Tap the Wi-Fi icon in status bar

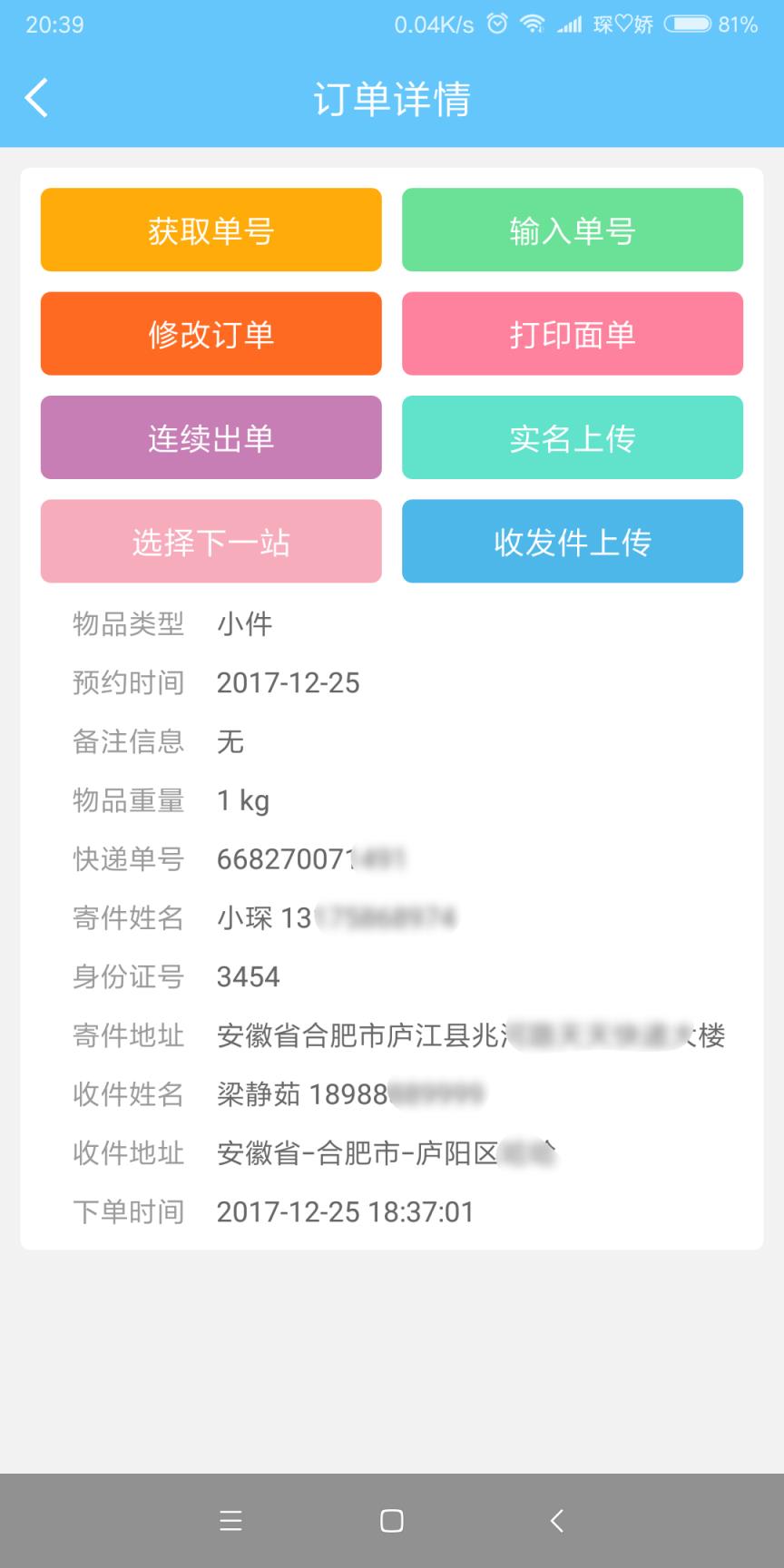tap(534, 24)
